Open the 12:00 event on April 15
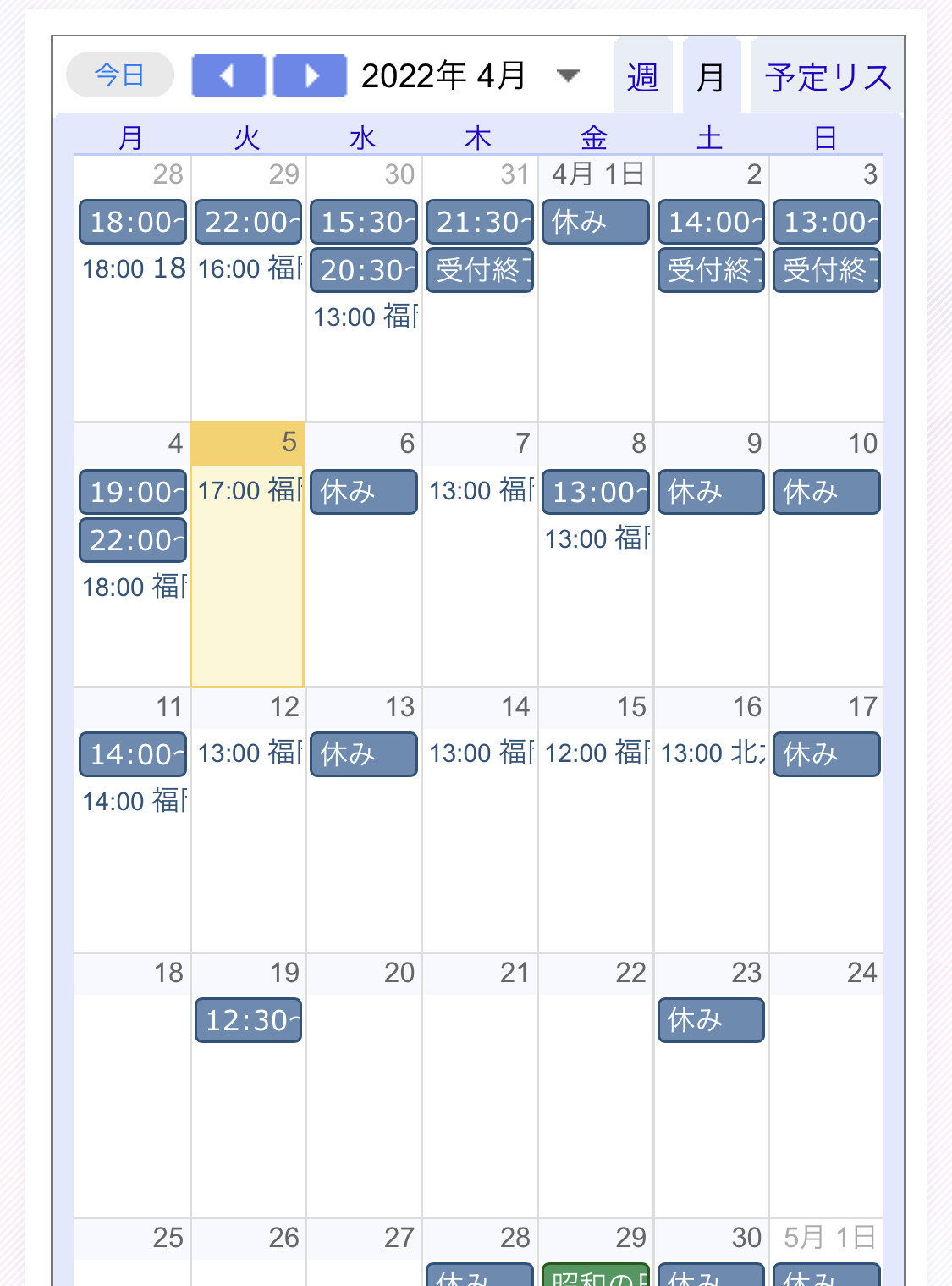Screen dimensions: 952x1286 596,753
